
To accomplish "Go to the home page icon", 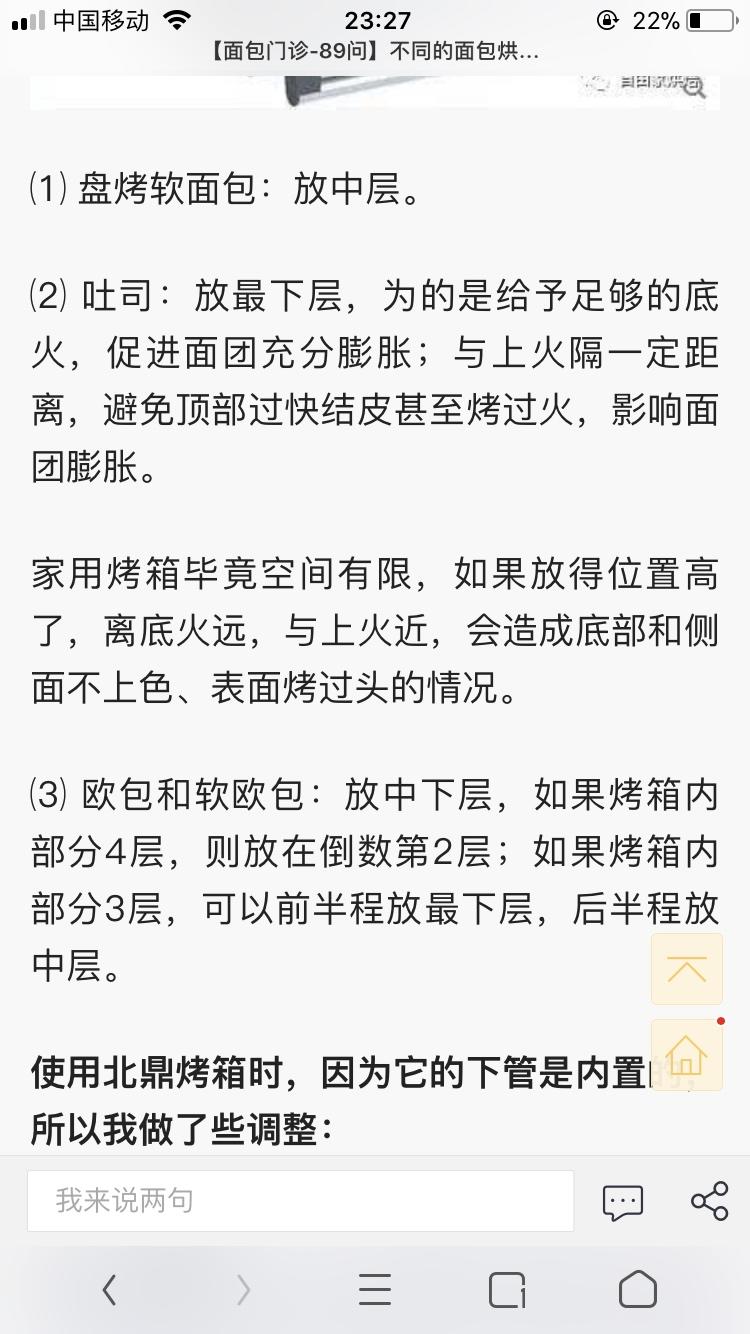I will click(686, 1054).
